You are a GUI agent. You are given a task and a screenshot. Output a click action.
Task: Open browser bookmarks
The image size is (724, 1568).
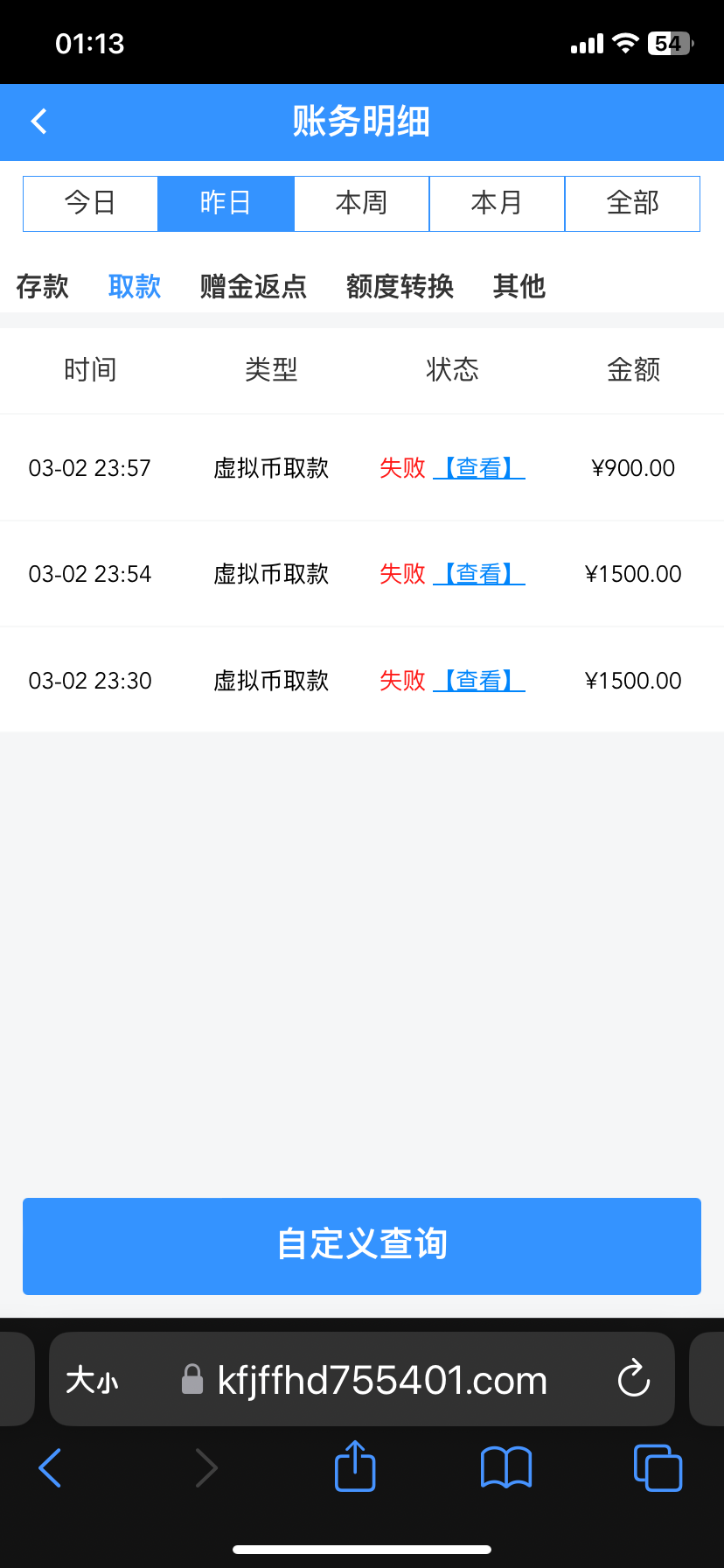click(x=506, y=1467)
